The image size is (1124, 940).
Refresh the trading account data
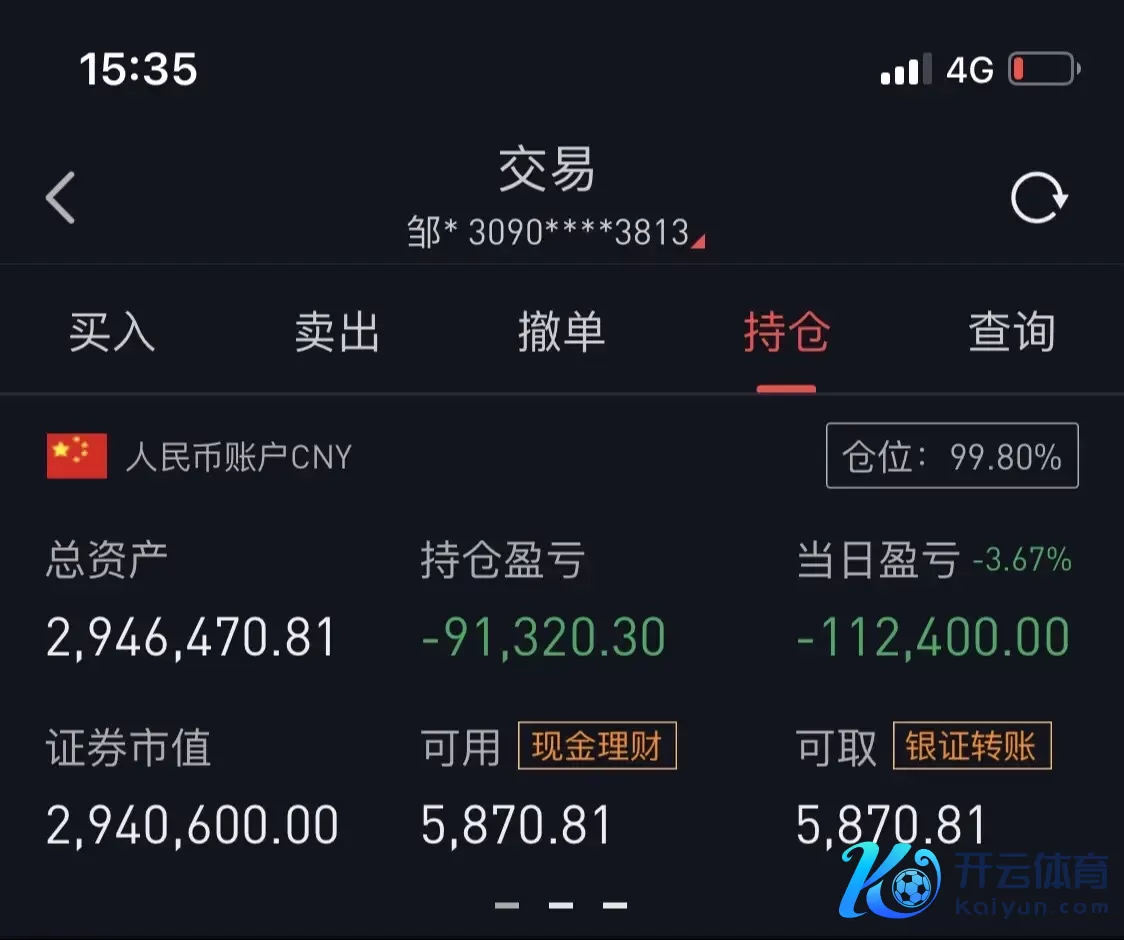[1038, 198]
